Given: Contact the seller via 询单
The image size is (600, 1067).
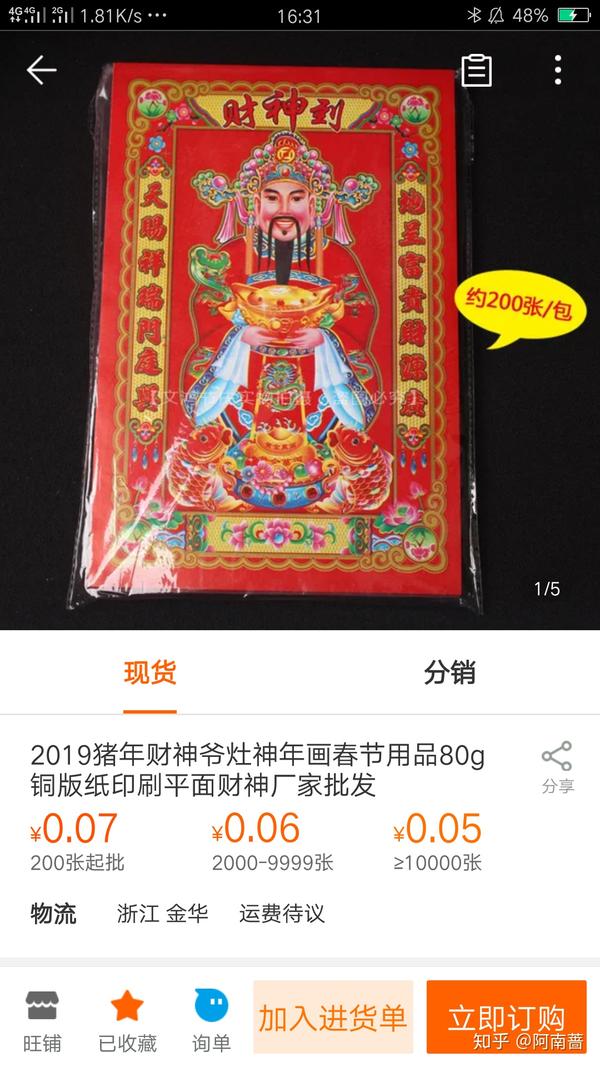Looking at the screenshot, I should pyautogui.click(x=211, y=1020).
